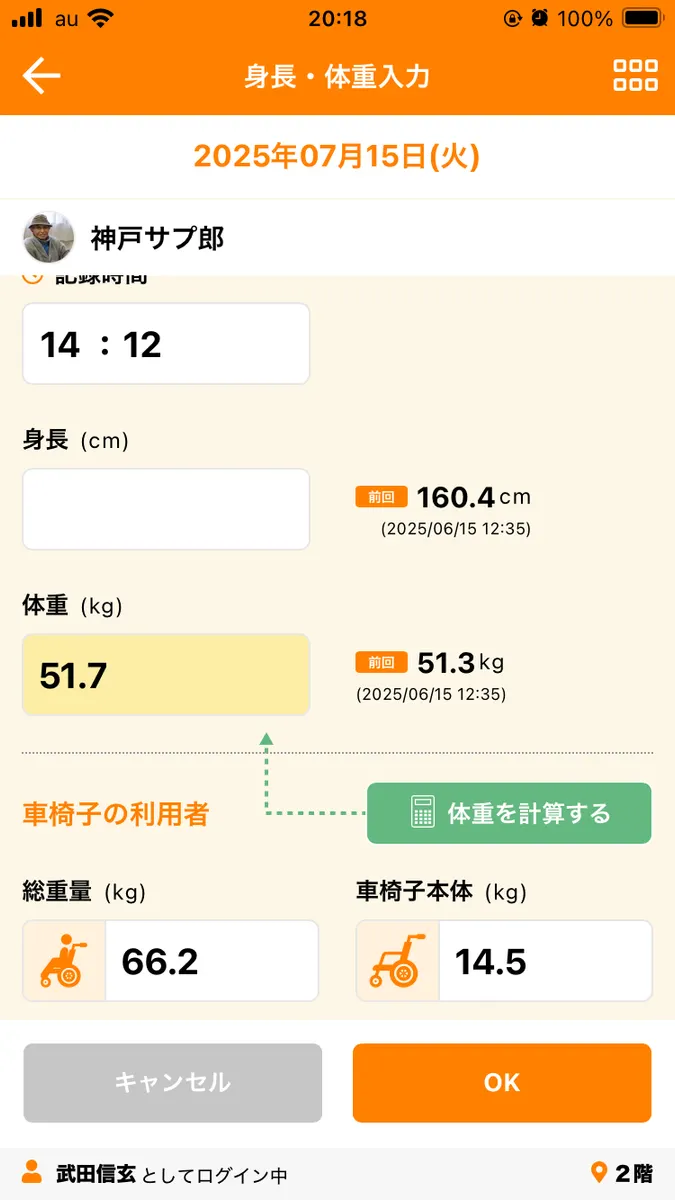Tap the empty 身長 height field
This screenshot has width=675, height=1200.
point(166,509)
